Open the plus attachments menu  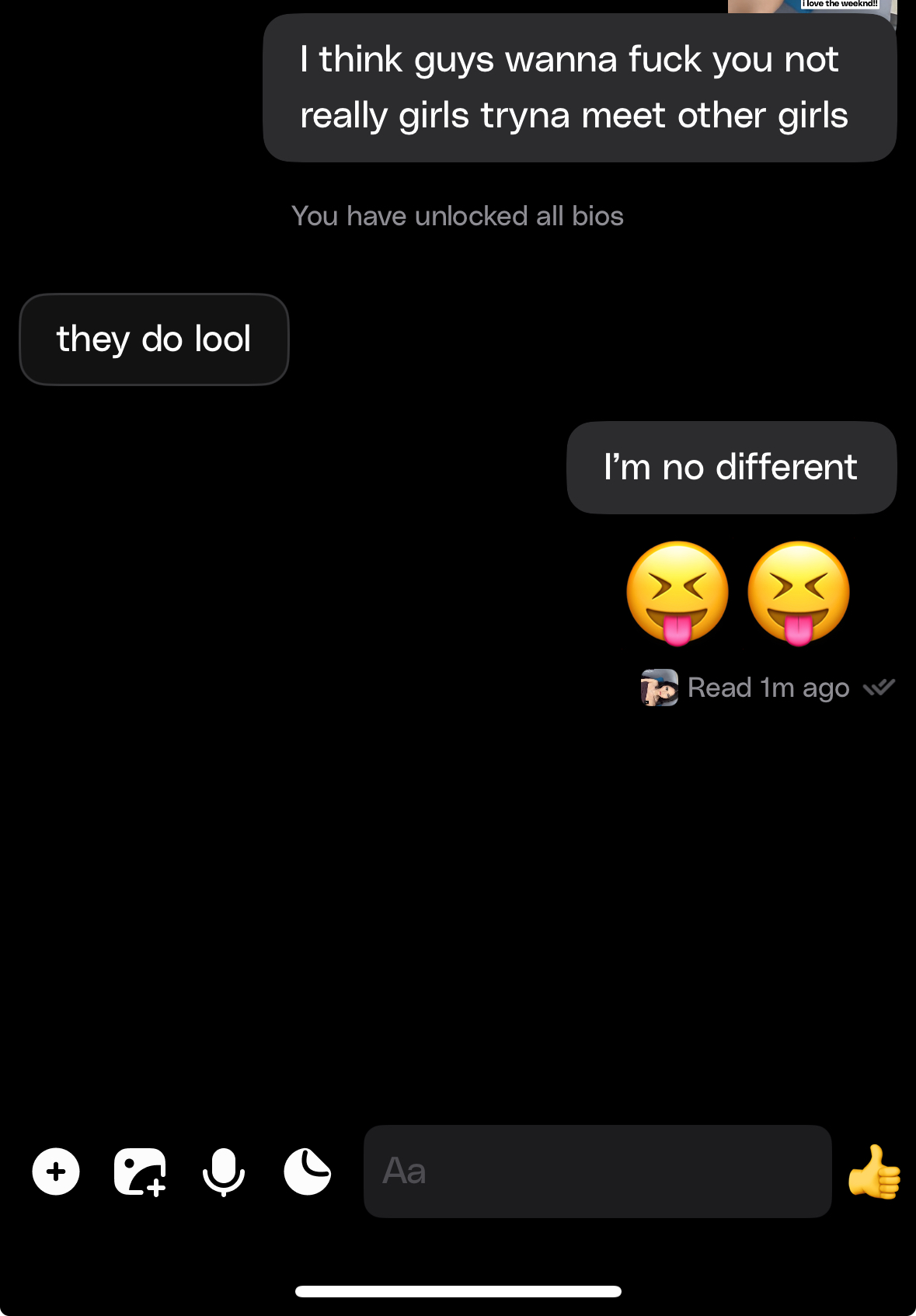click(x=56, y=1172)
